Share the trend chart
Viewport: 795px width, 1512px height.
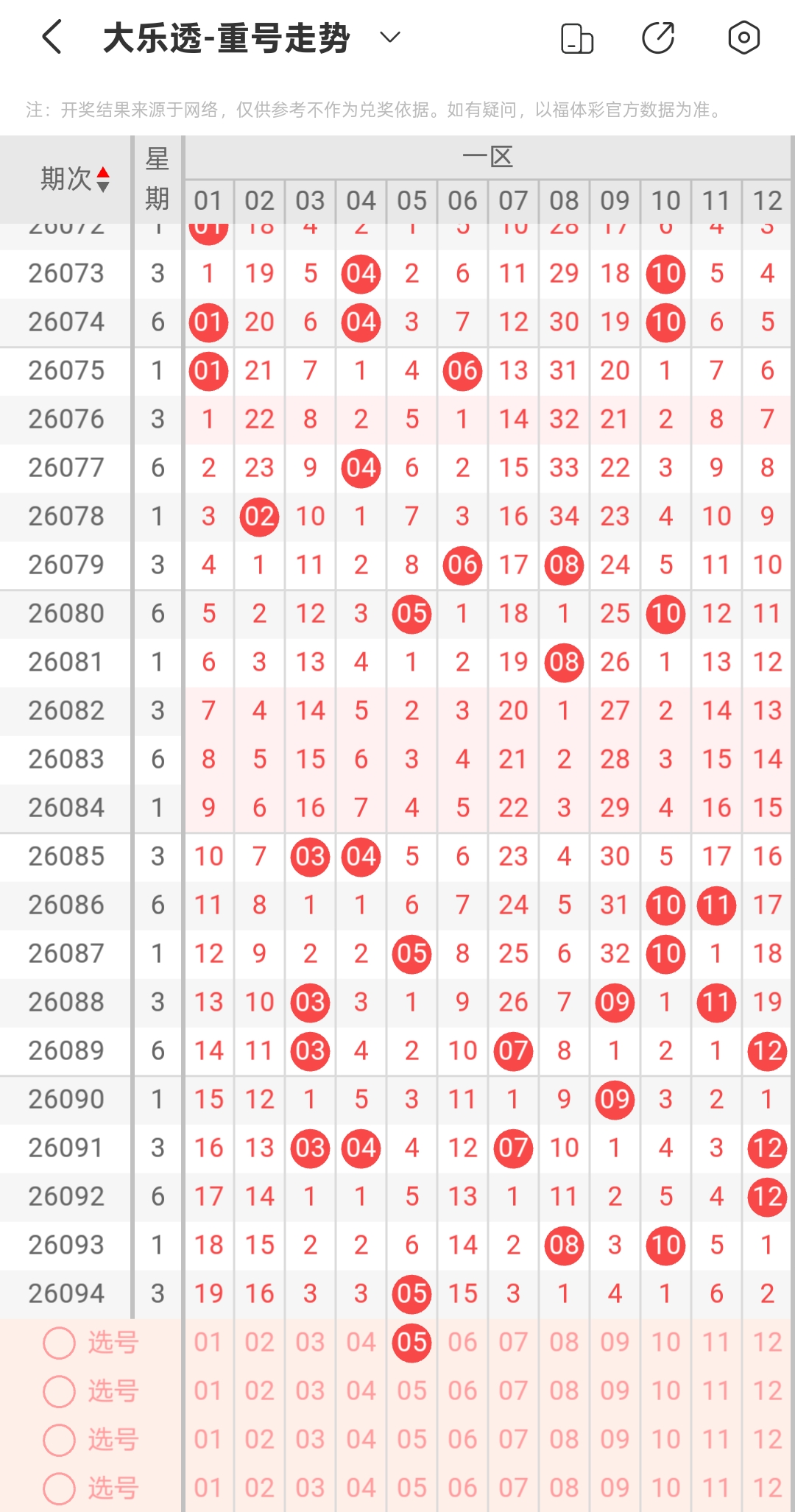pos(659,38)
